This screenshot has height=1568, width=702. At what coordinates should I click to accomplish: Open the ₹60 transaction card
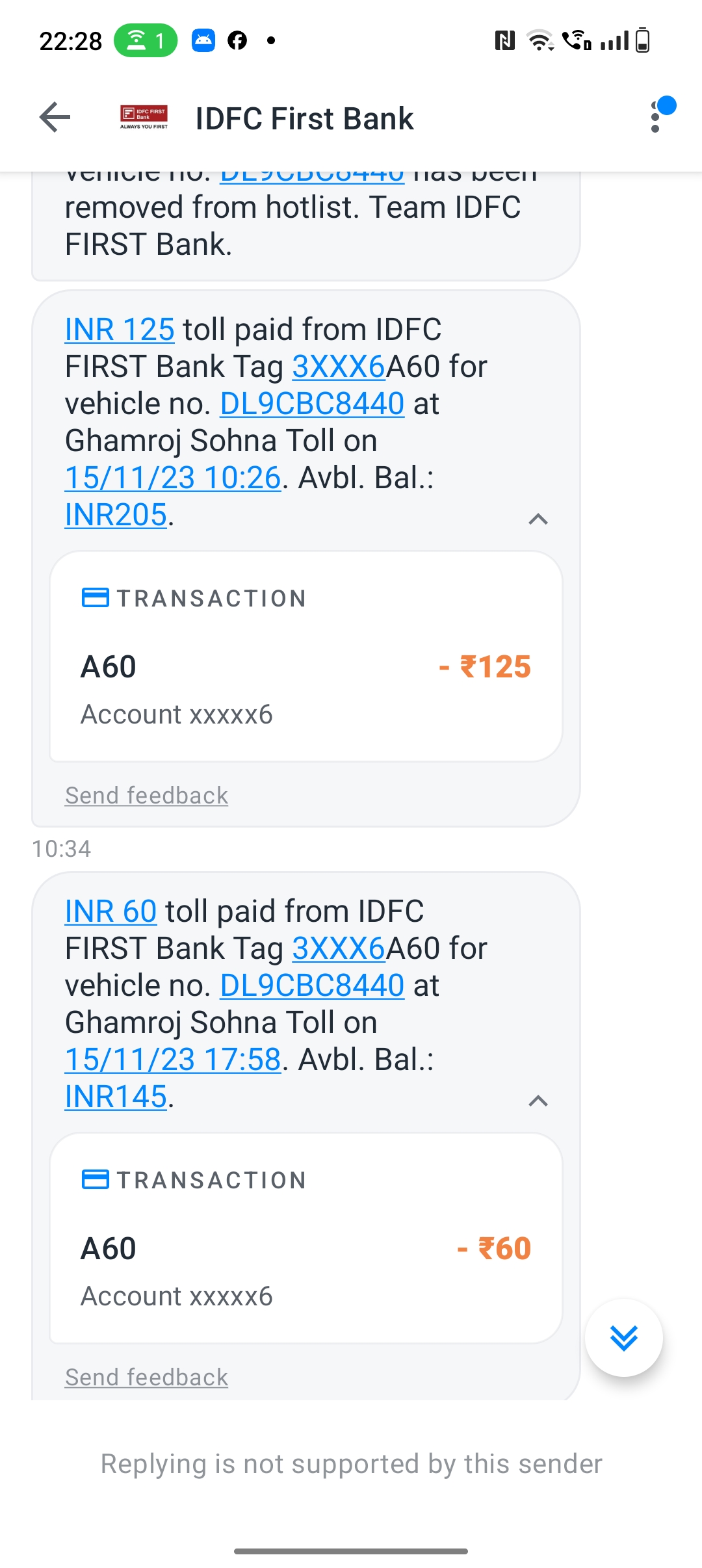pyautogui.click(x=306, y=1238)
